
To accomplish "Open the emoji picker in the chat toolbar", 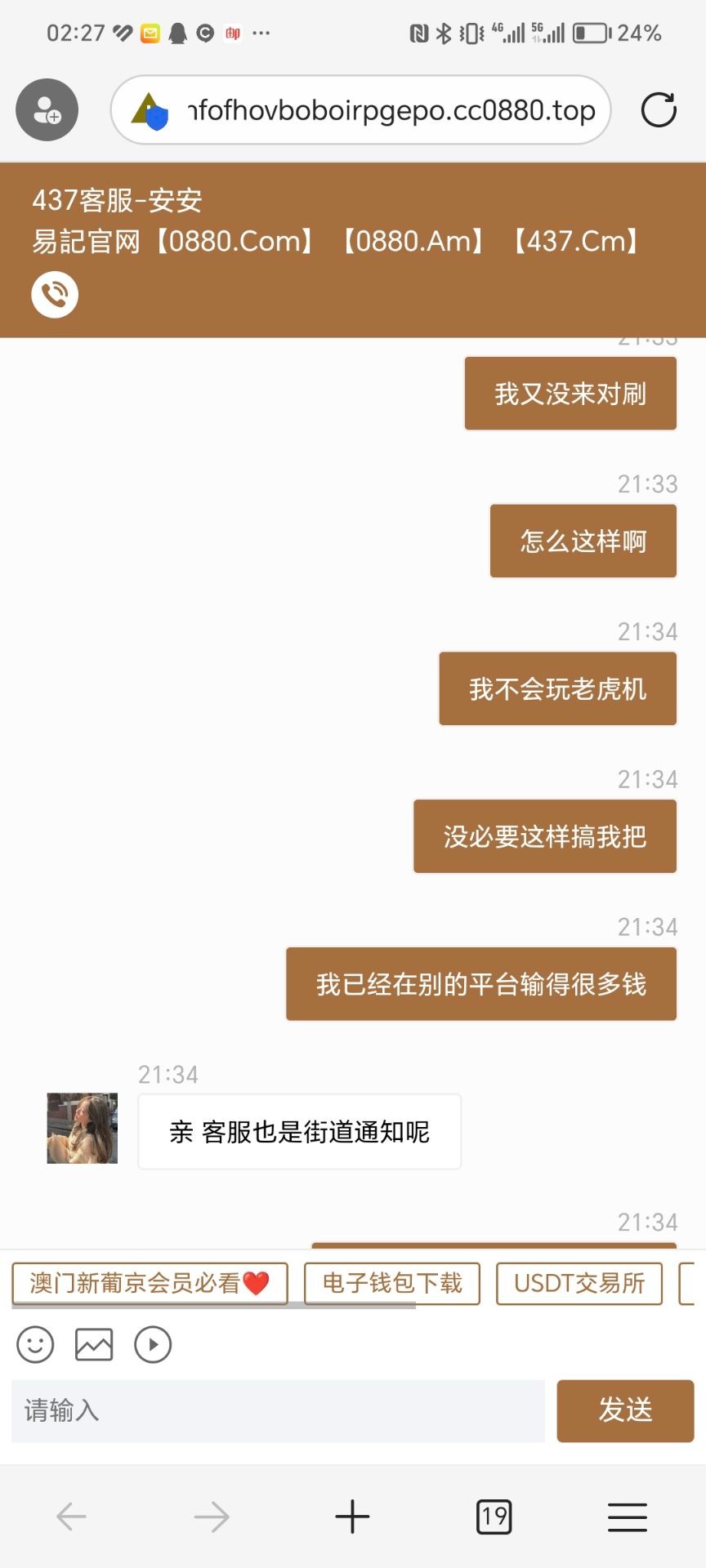I will pyautogui.click(x=34, y=1344).
